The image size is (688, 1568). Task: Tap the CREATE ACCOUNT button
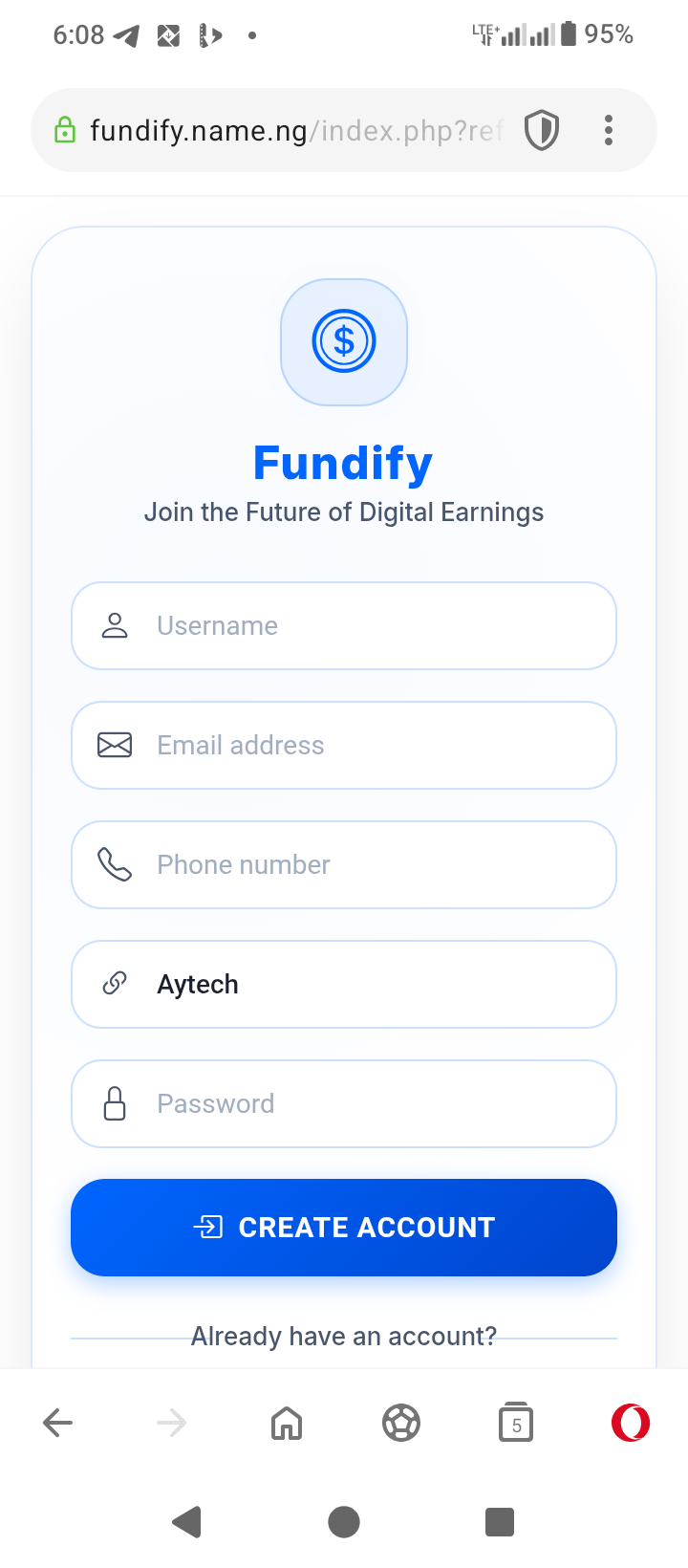point(344,1228)
